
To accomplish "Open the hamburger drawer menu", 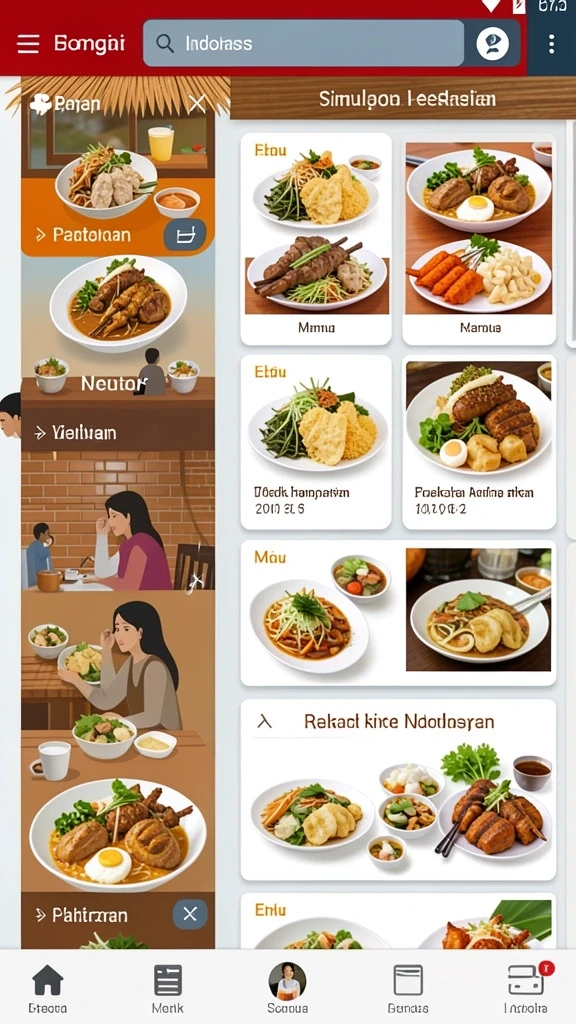I will click(x=28, y=44).
